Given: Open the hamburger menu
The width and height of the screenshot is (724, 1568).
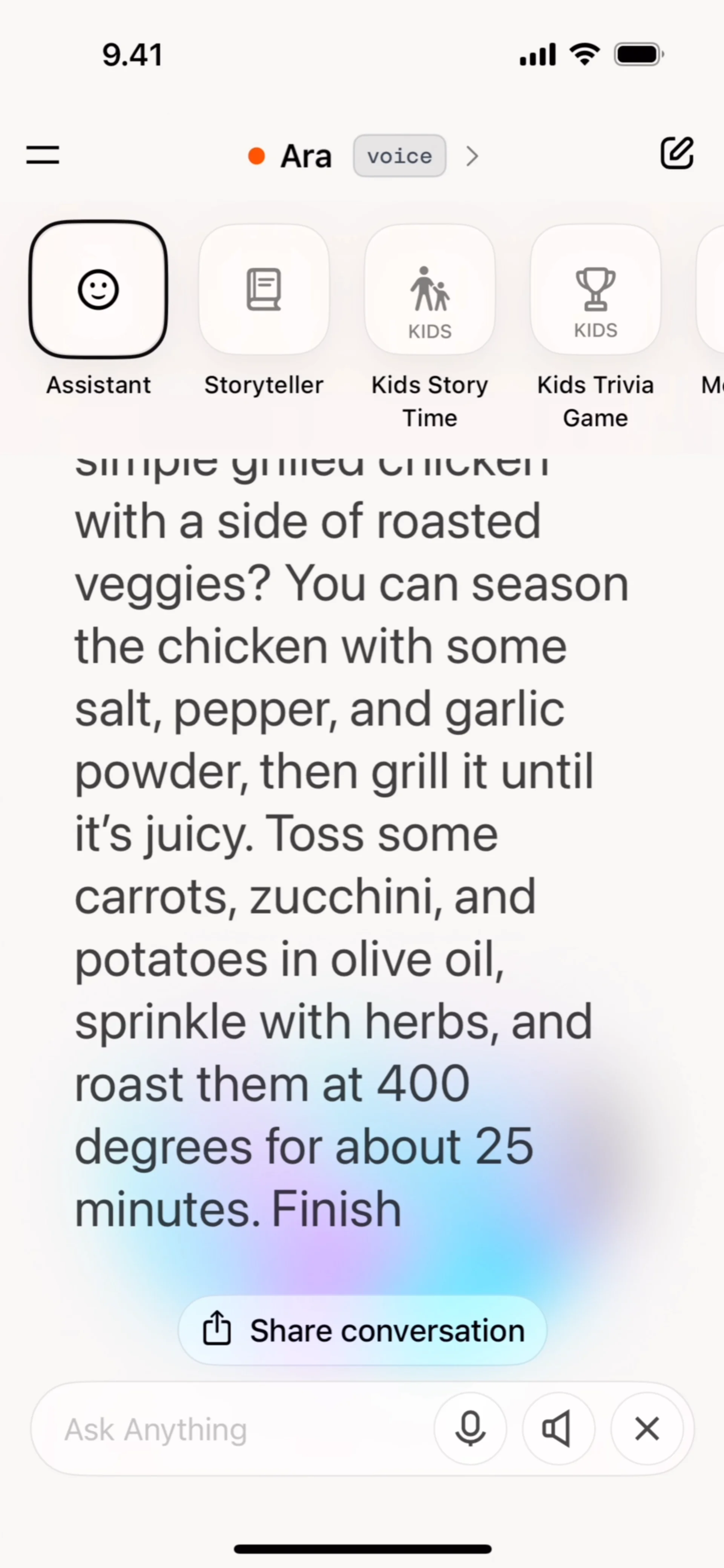Looking at the screenshot, I should [x=43, y=155].
